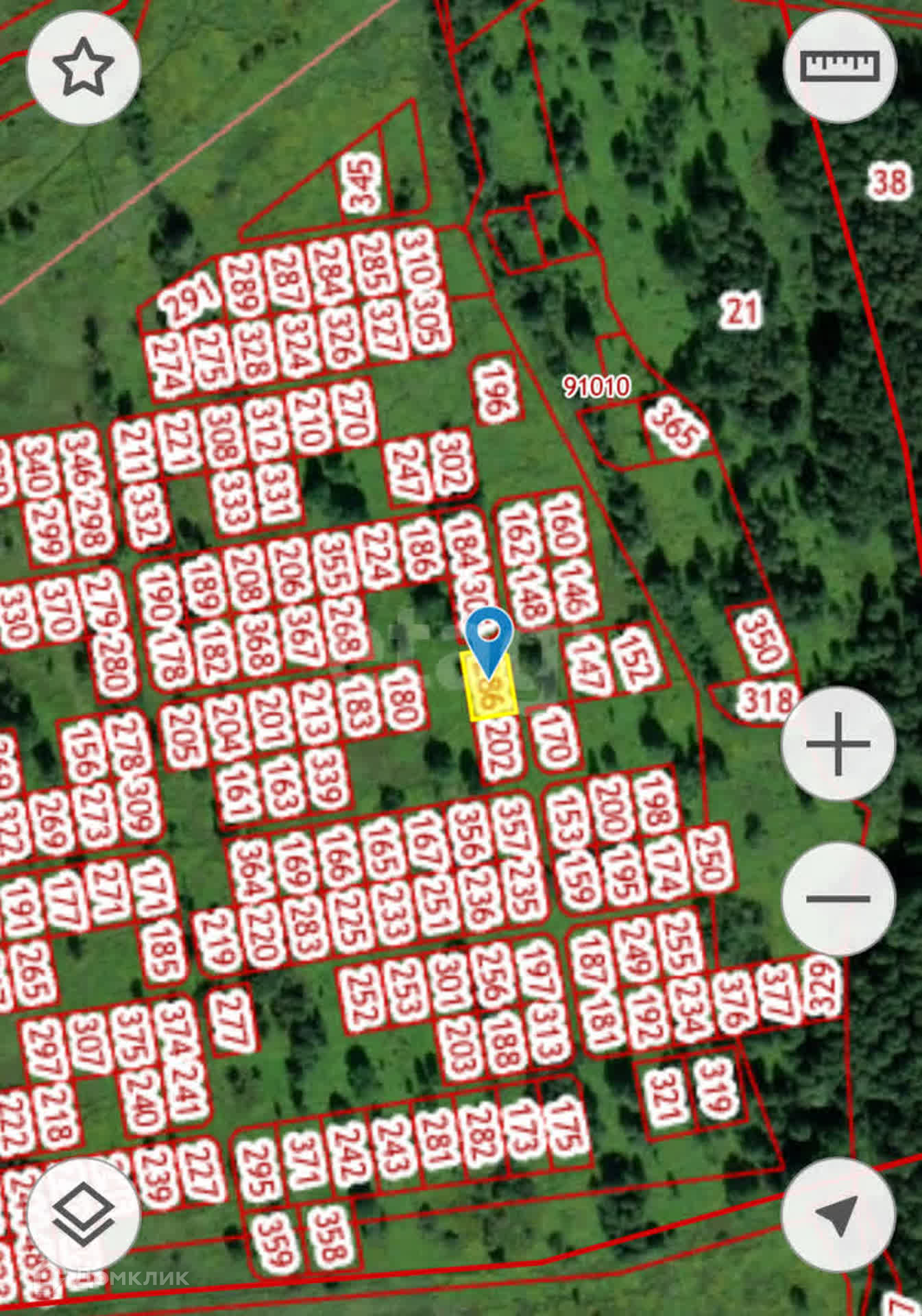Center the map on my location

[838, 1215]
